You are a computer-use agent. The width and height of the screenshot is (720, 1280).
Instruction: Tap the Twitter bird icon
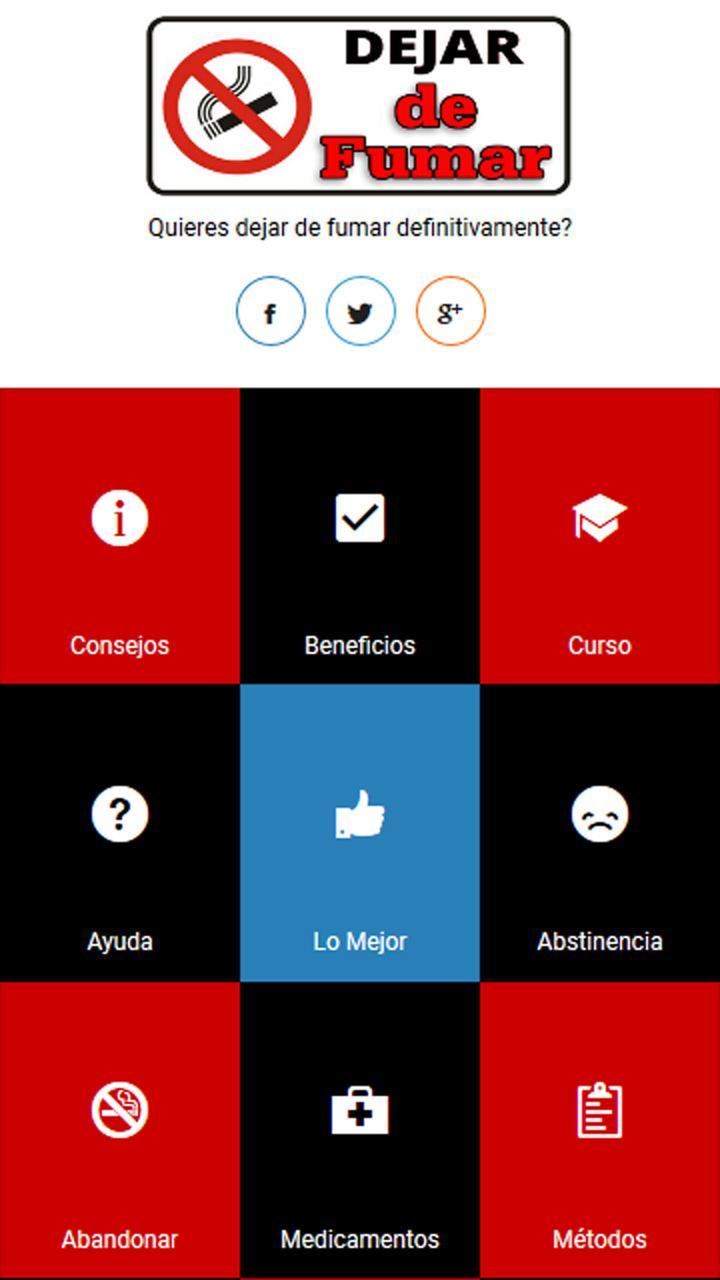click(360, 312)
